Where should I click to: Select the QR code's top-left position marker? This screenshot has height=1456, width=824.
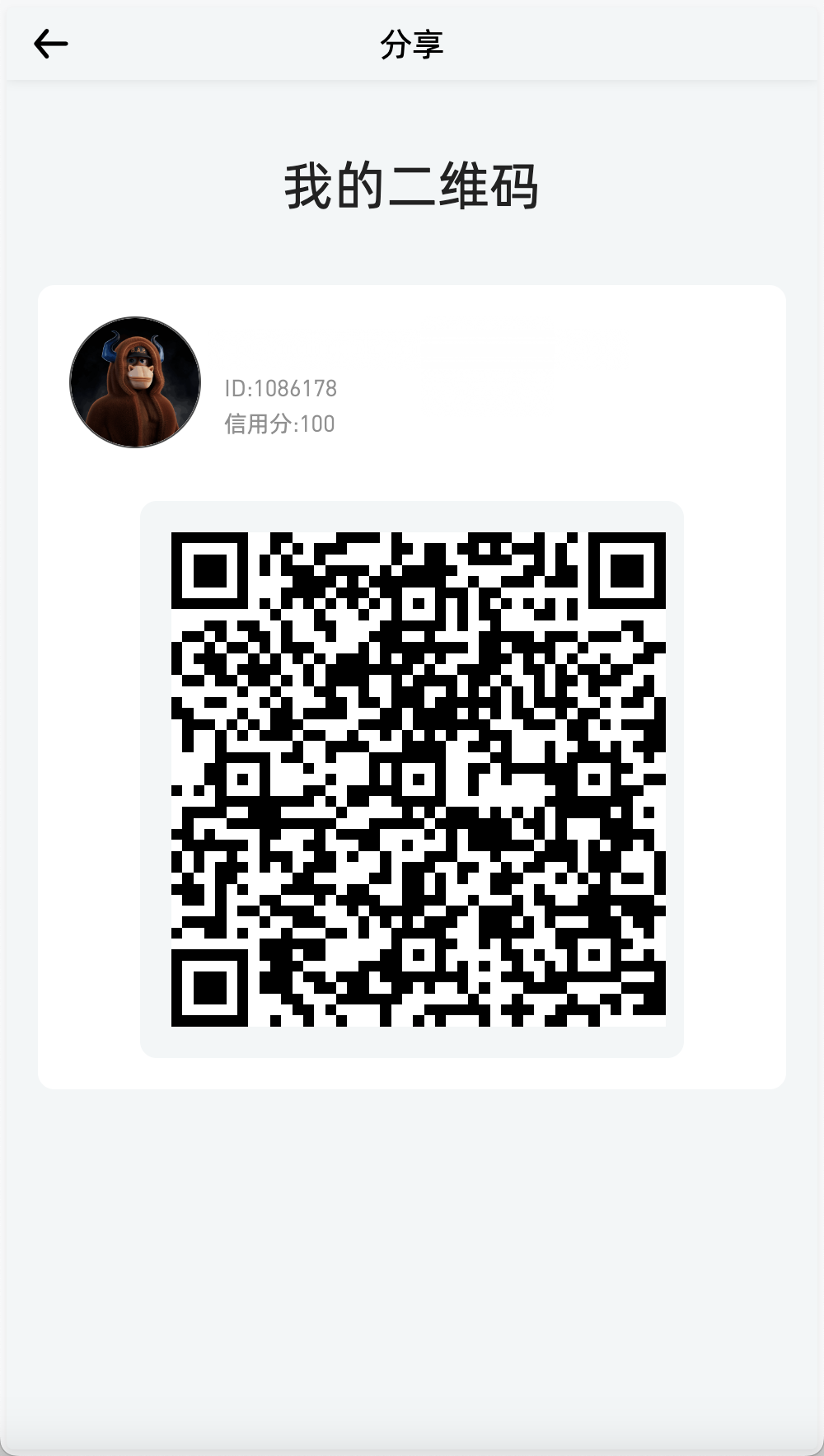click(208, 571)
